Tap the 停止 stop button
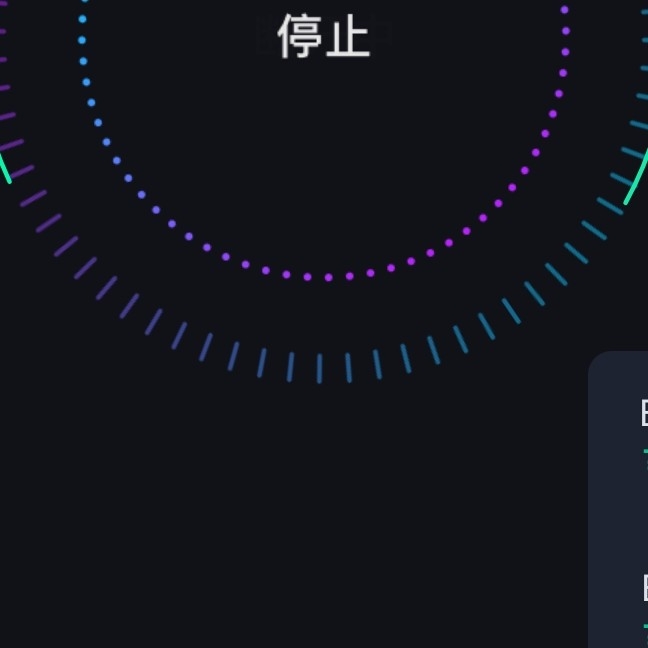648x648 pixels. point(323,38)
